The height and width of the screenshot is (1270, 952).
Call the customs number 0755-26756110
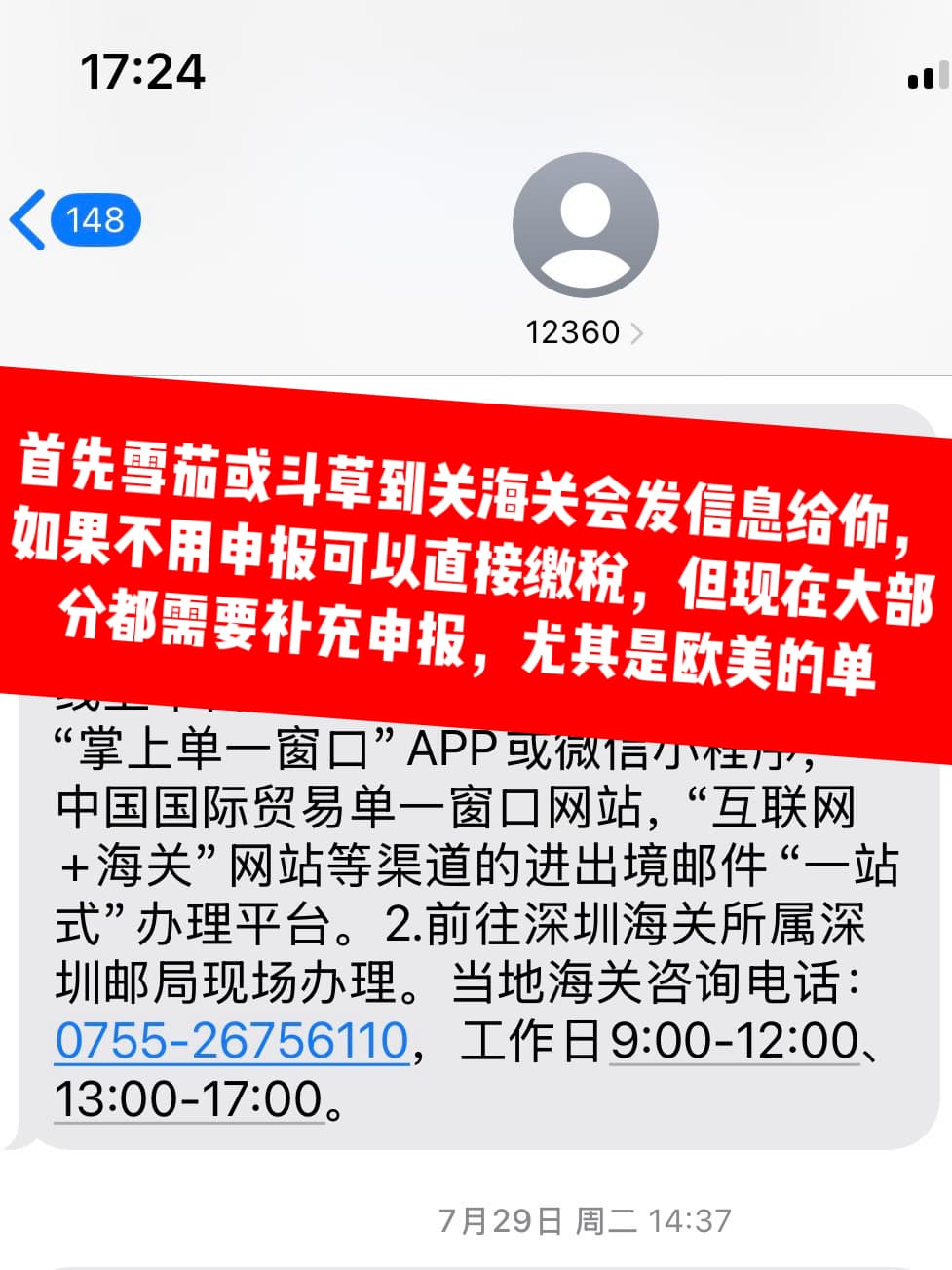[x=232, y=1040]
